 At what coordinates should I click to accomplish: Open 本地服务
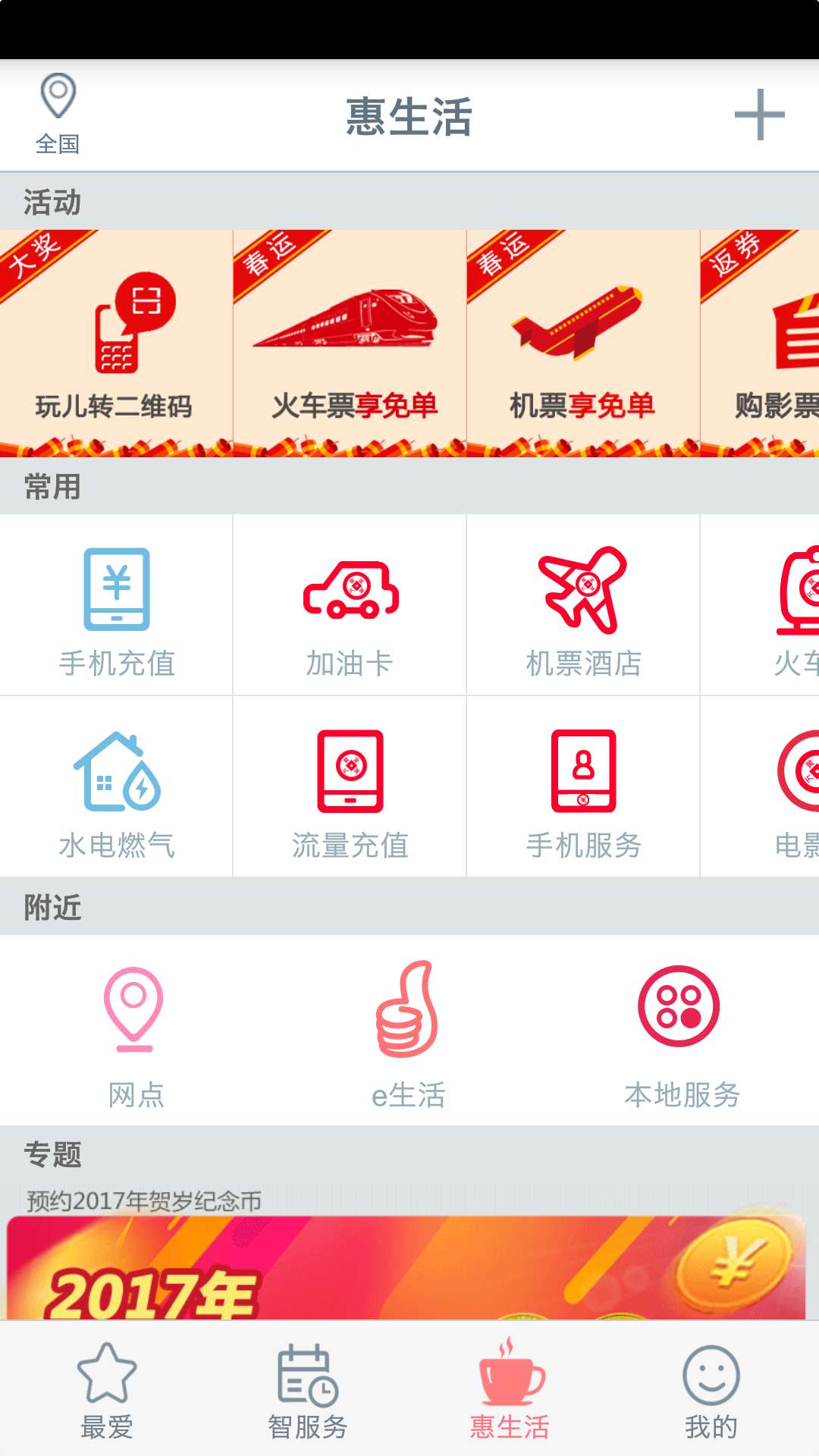click(680, 1031)
